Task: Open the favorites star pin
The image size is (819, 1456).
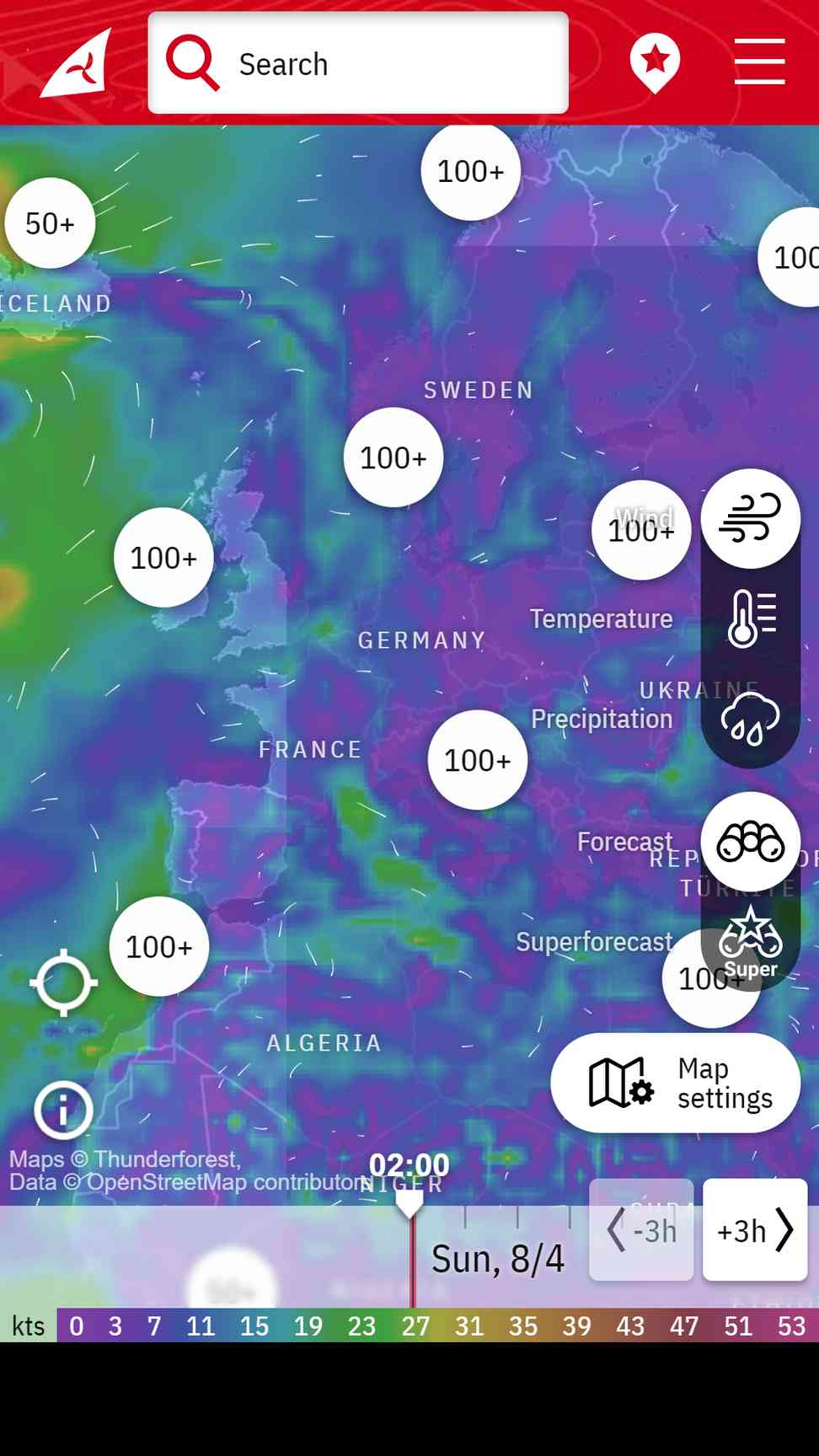Action: pyautogui.click(x=655, y=62)
